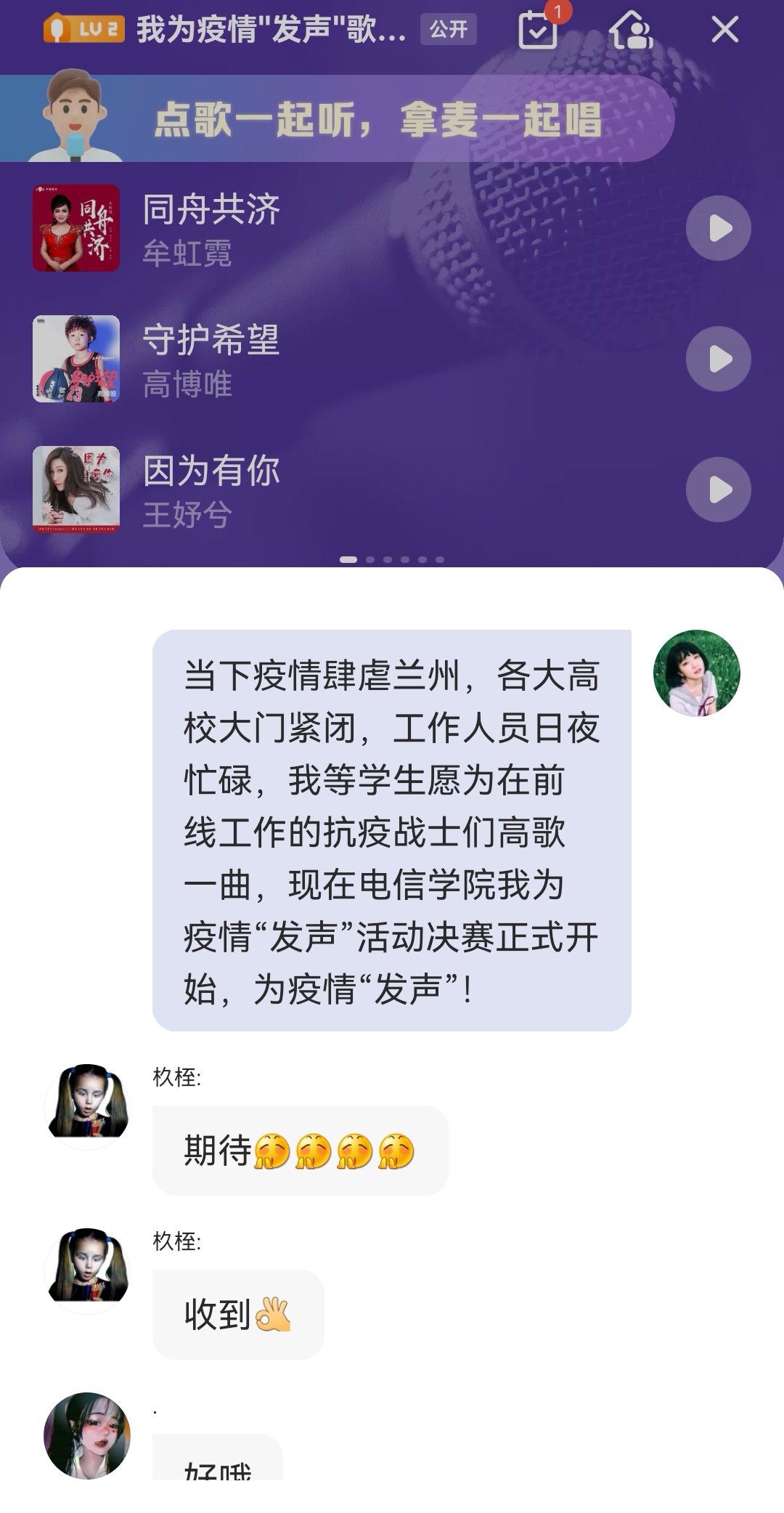Play the song 守护希望

[718, 359]
